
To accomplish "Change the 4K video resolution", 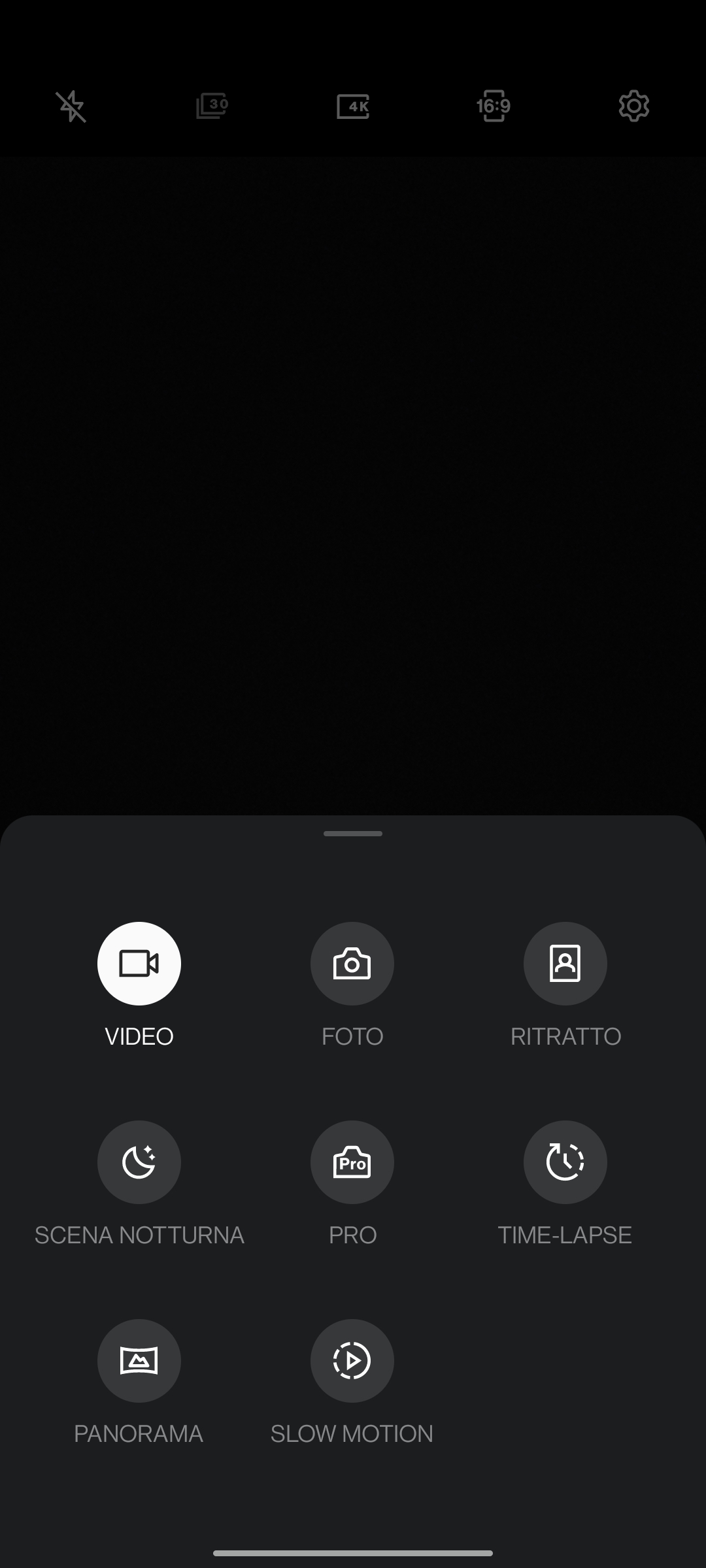I will tap(353, 106).
